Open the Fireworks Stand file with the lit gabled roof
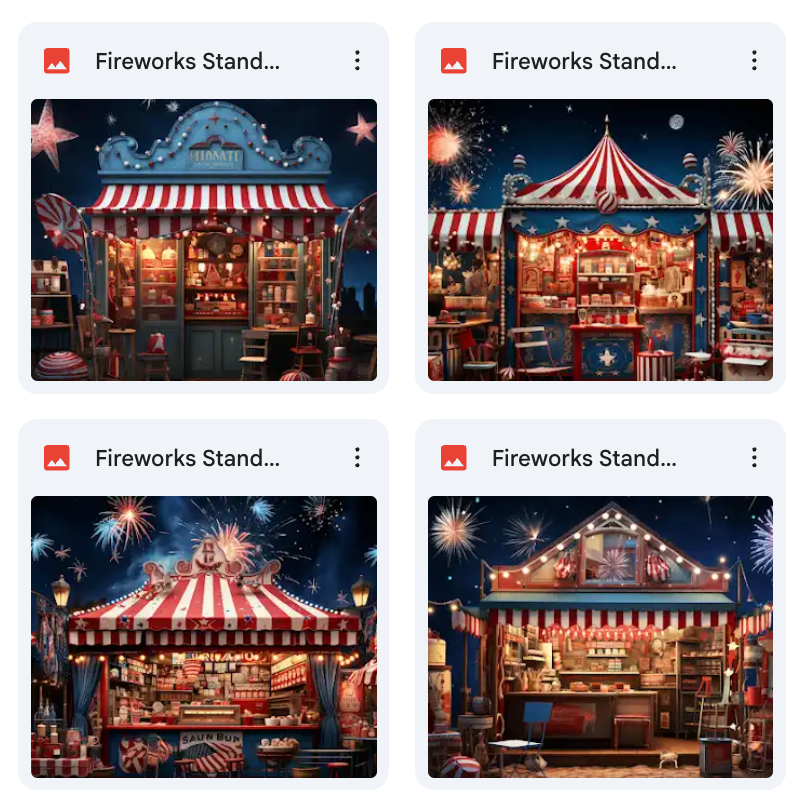 coord(600,637)
